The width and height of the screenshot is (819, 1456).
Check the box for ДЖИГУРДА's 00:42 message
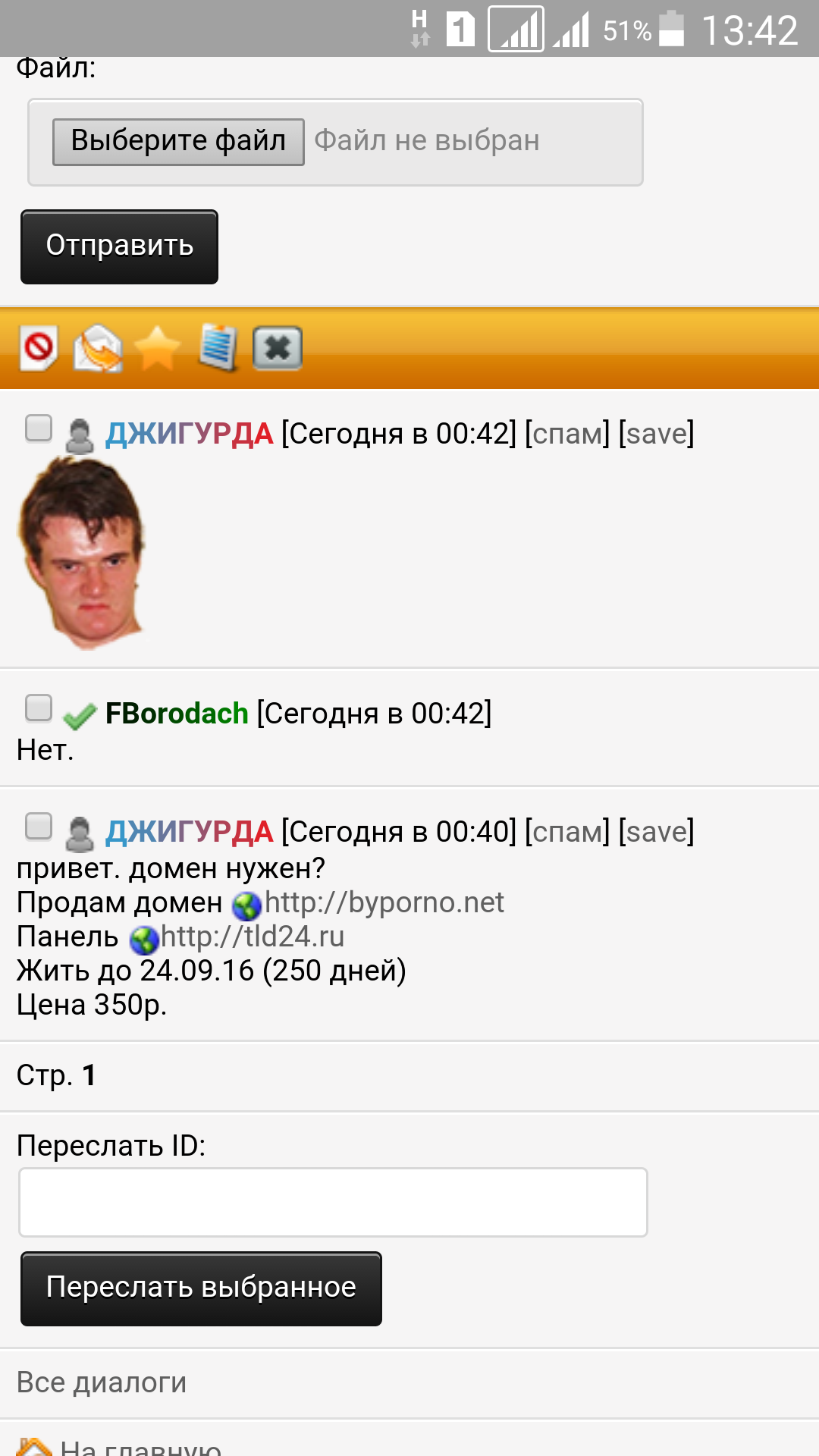pyautogui.click(x=39, y=428)
